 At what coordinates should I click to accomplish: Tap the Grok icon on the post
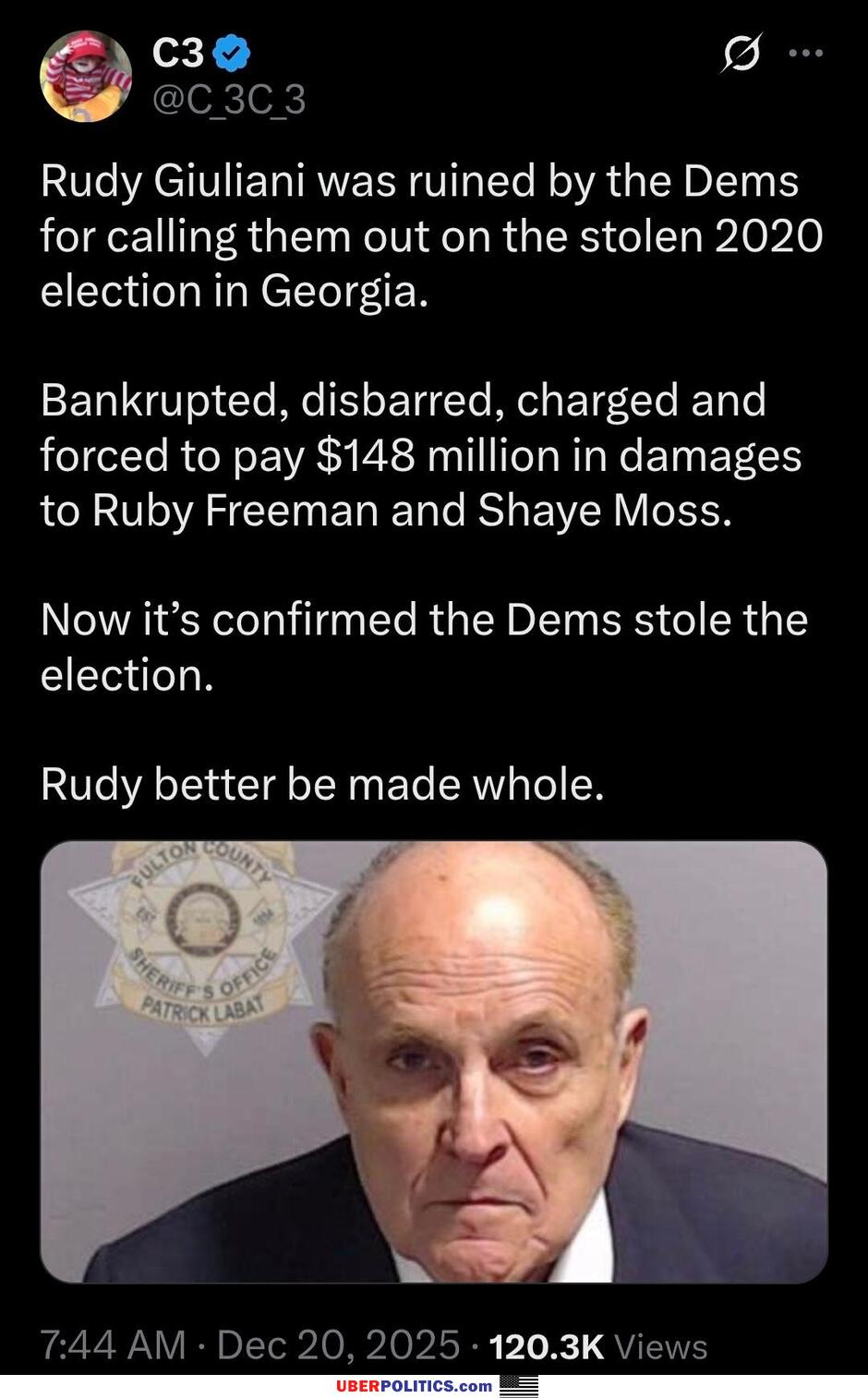click(740, 54)
